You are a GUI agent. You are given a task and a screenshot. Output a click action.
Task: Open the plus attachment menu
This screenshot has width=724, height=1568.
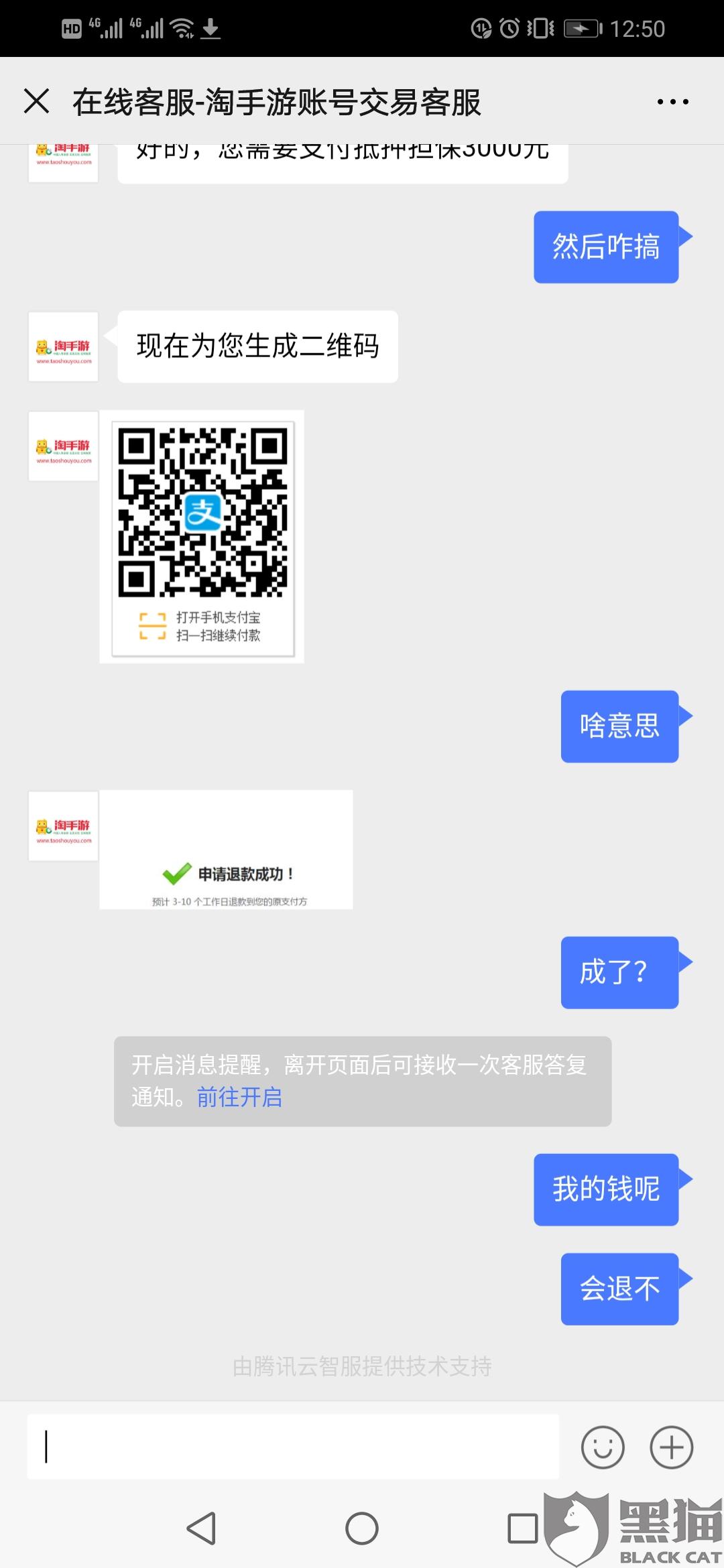click(x=672, y=1447)
